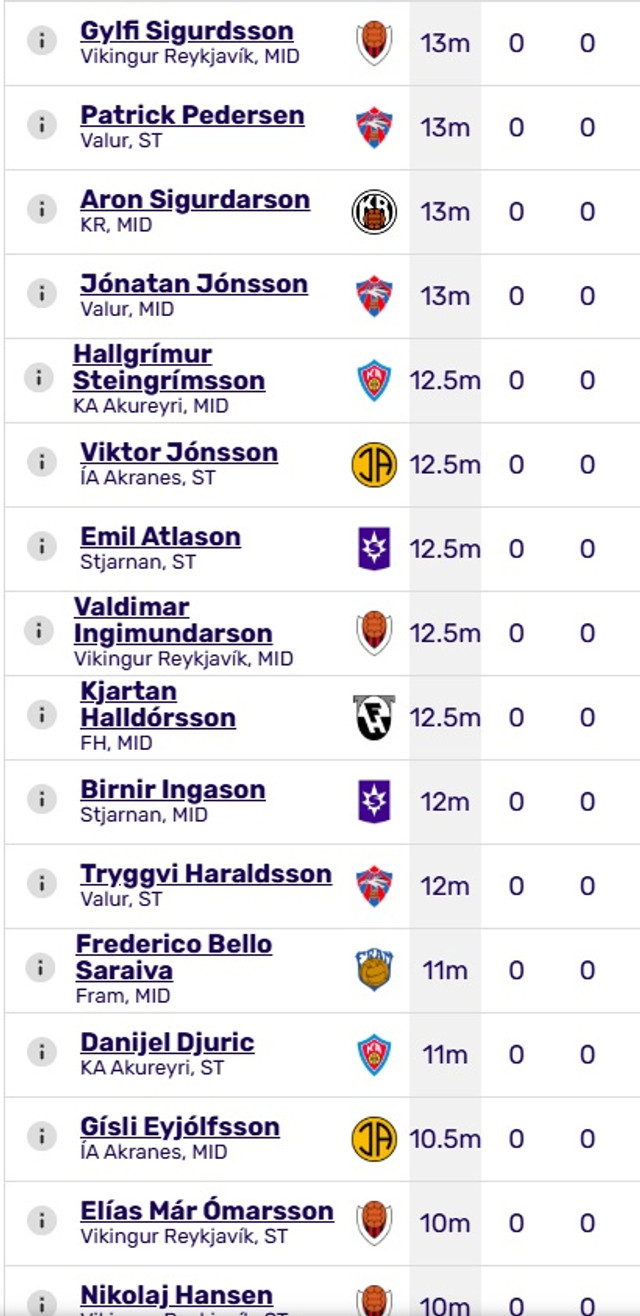Show info for Emil Atlason
Image resolution: width=640 pixels, height=1316 pixels.
pyautogui.click(x=42, y=546)
